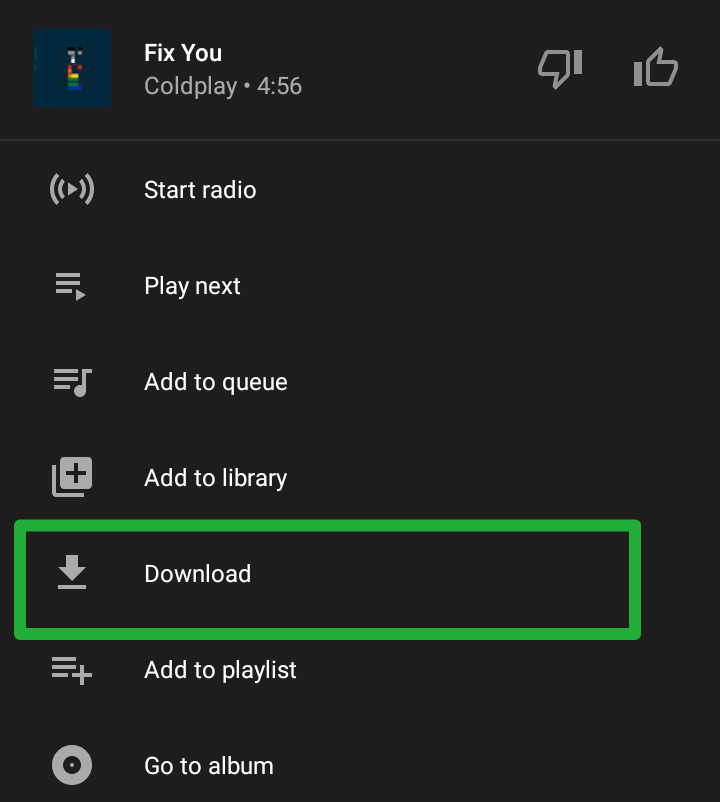Open Add to playlist
This screenshot has height=802, width=720.
click(360, 670)
